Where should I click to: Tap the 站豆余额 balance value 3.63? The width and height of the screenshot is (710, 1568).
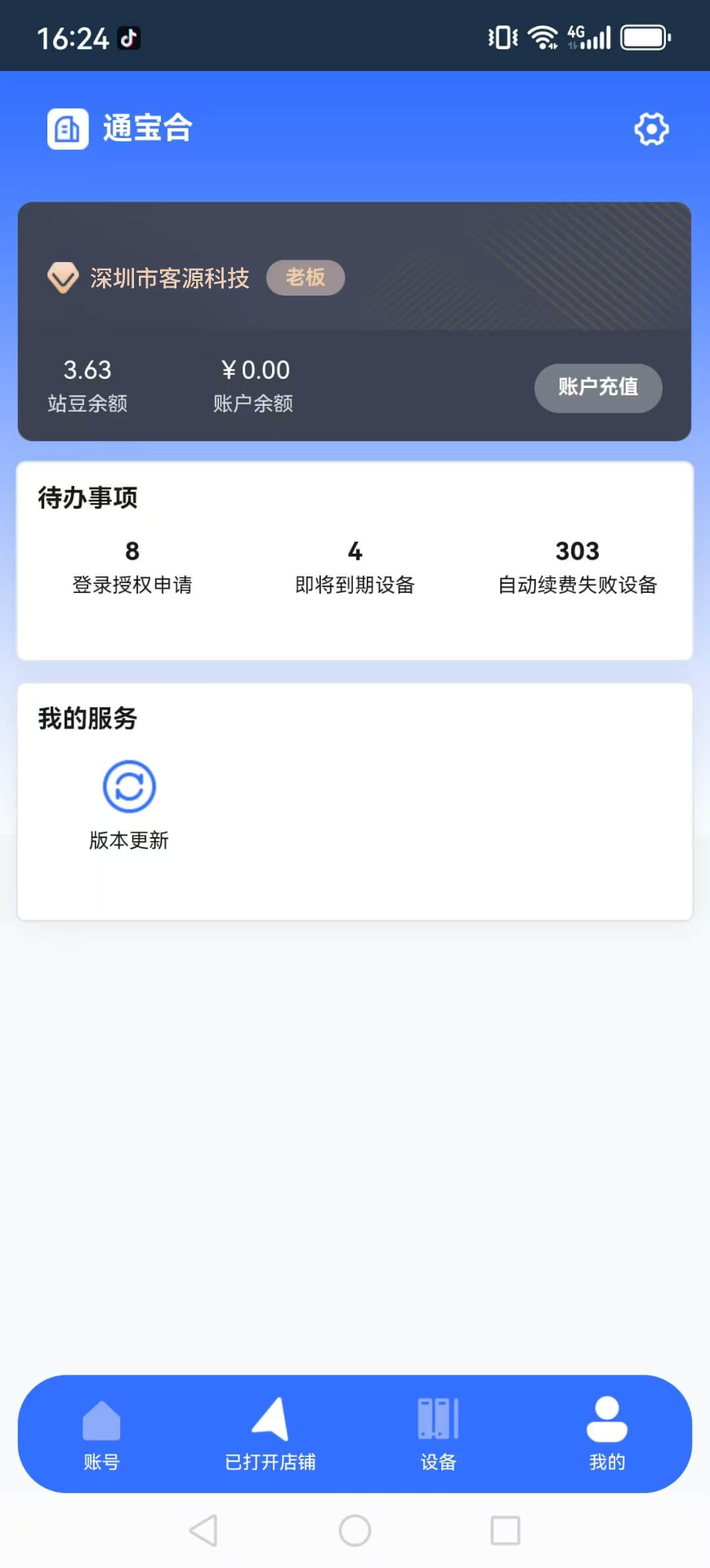(x=87, y=370)
